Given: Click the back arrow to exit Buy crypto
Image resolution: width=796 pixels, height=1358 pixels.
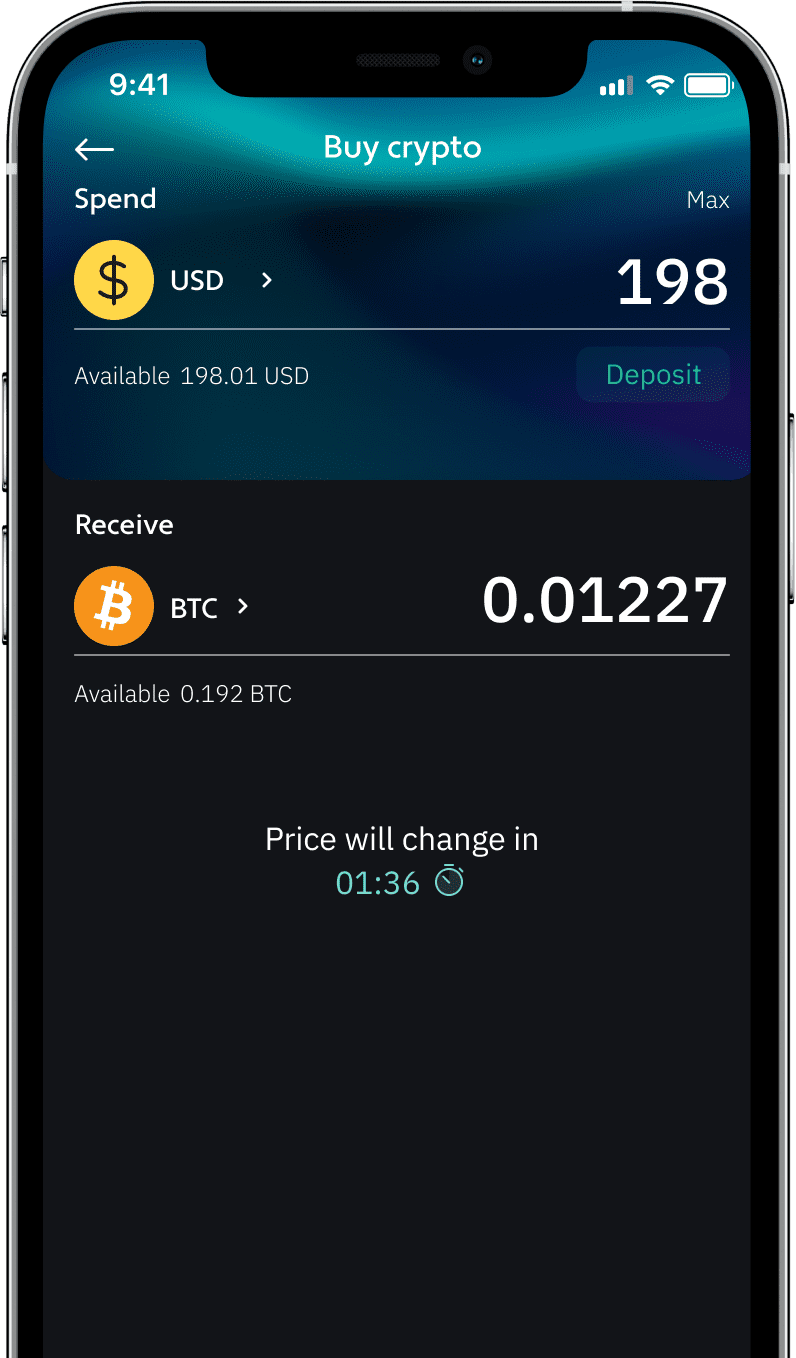Looking at the screenshot, I should click(93, 148).
